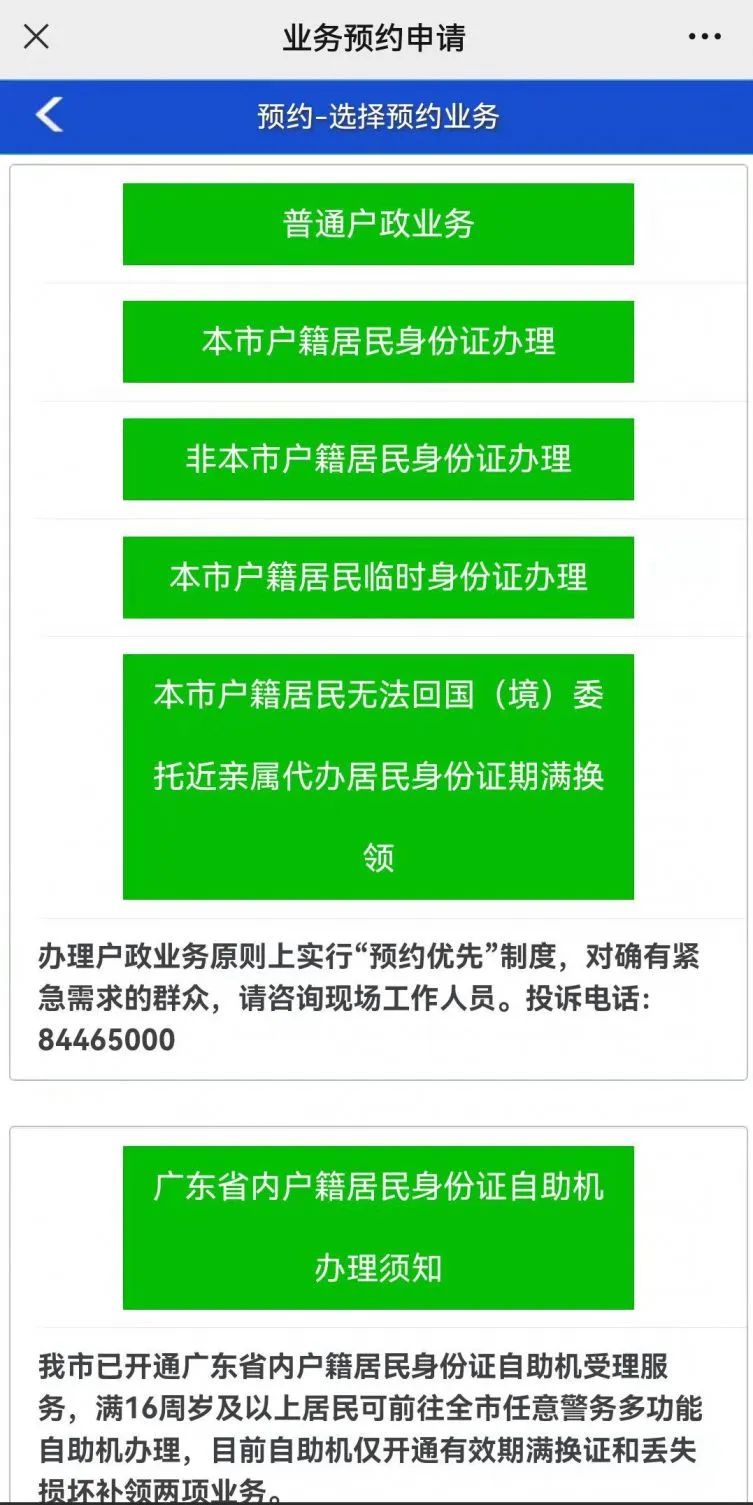Viewport: 753px width, 1505px height.
Task: Close the 业务预约申请 mini program page
Action: pyautogui.click(x=36, y=37)
